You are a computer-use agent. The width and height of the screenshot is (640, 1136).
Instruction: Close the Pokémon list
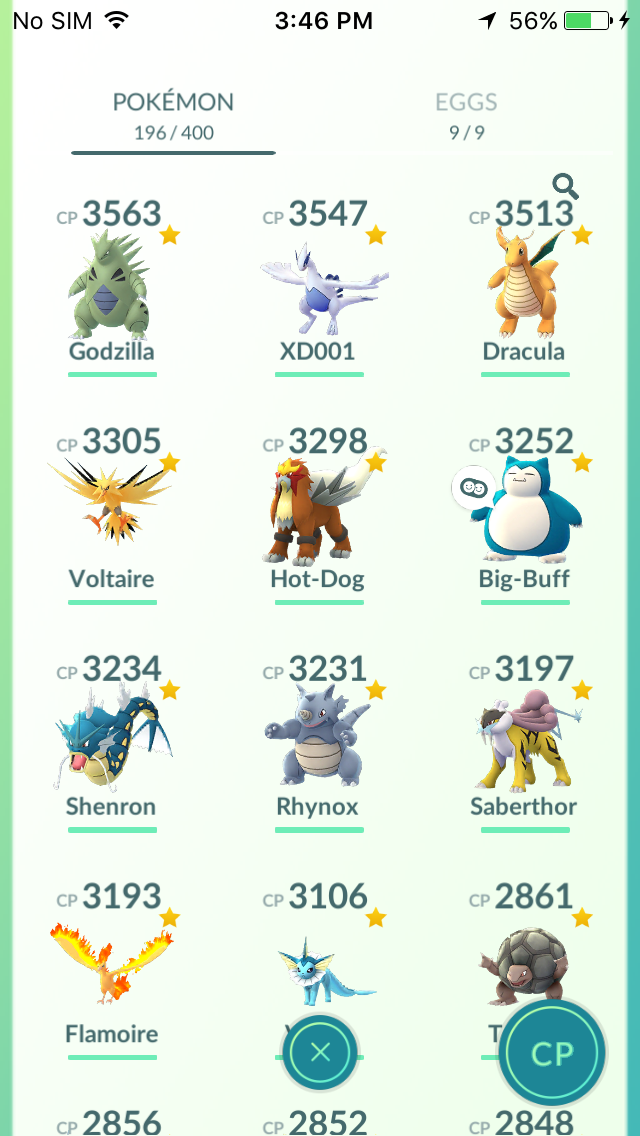(320, 1052)
